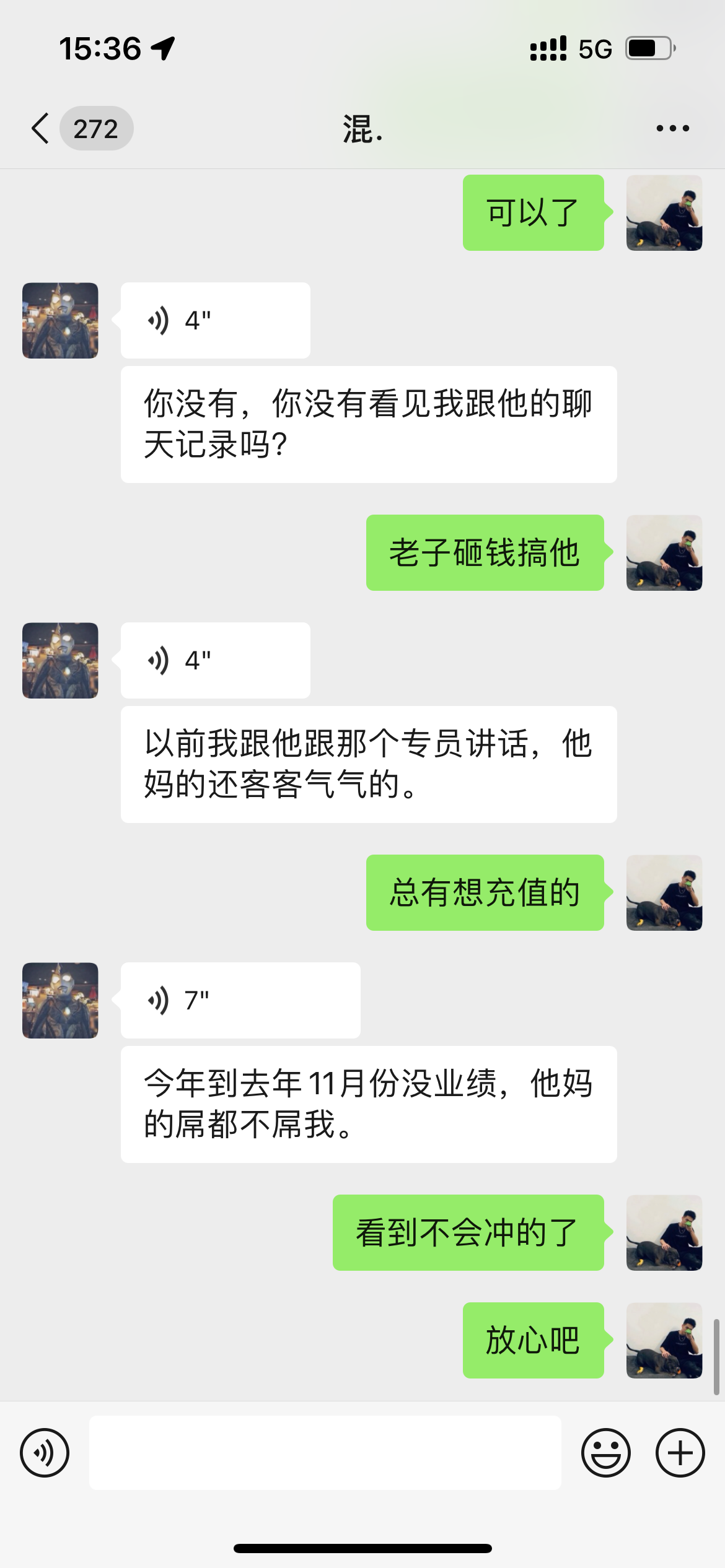This screenshot has height=1568, width=725.
Task: Play voice message above 你没有看见我跟他的聊天记录
Action: tap(214, 320)
